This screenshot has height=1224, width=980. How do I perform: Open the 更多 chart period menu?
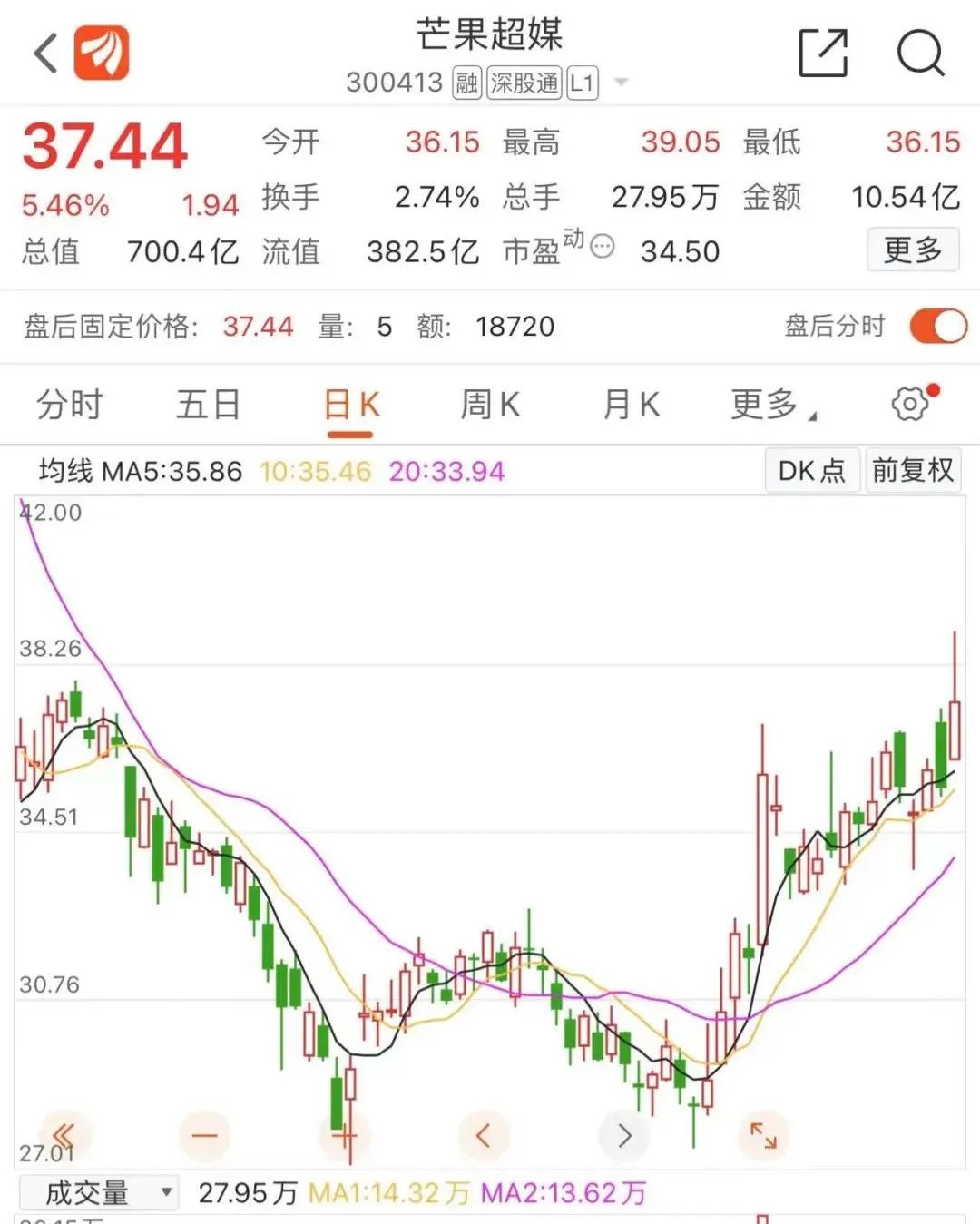pyautogui.click(x=772, y=405)
